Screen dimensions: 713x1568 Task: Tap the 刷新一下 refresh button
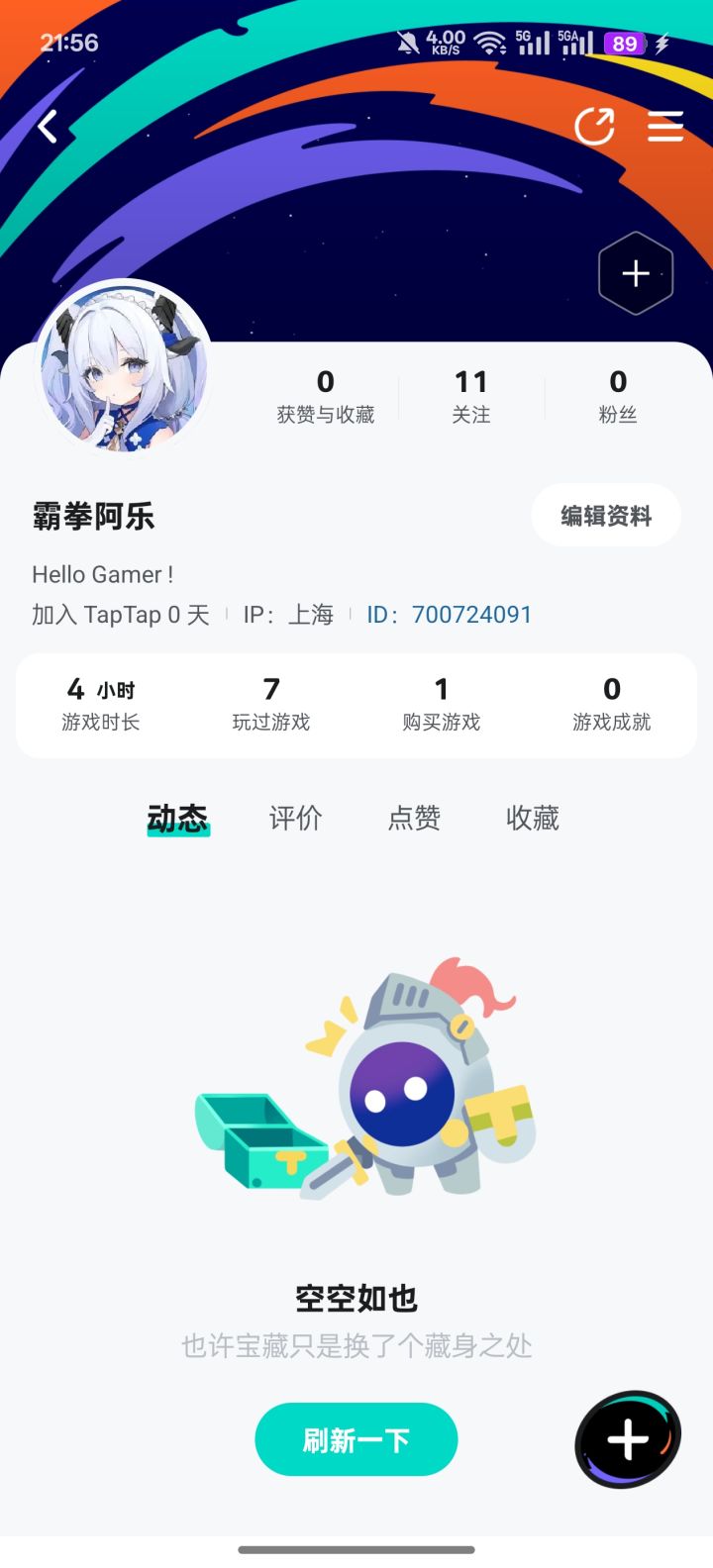click(x=356, y=1439)
